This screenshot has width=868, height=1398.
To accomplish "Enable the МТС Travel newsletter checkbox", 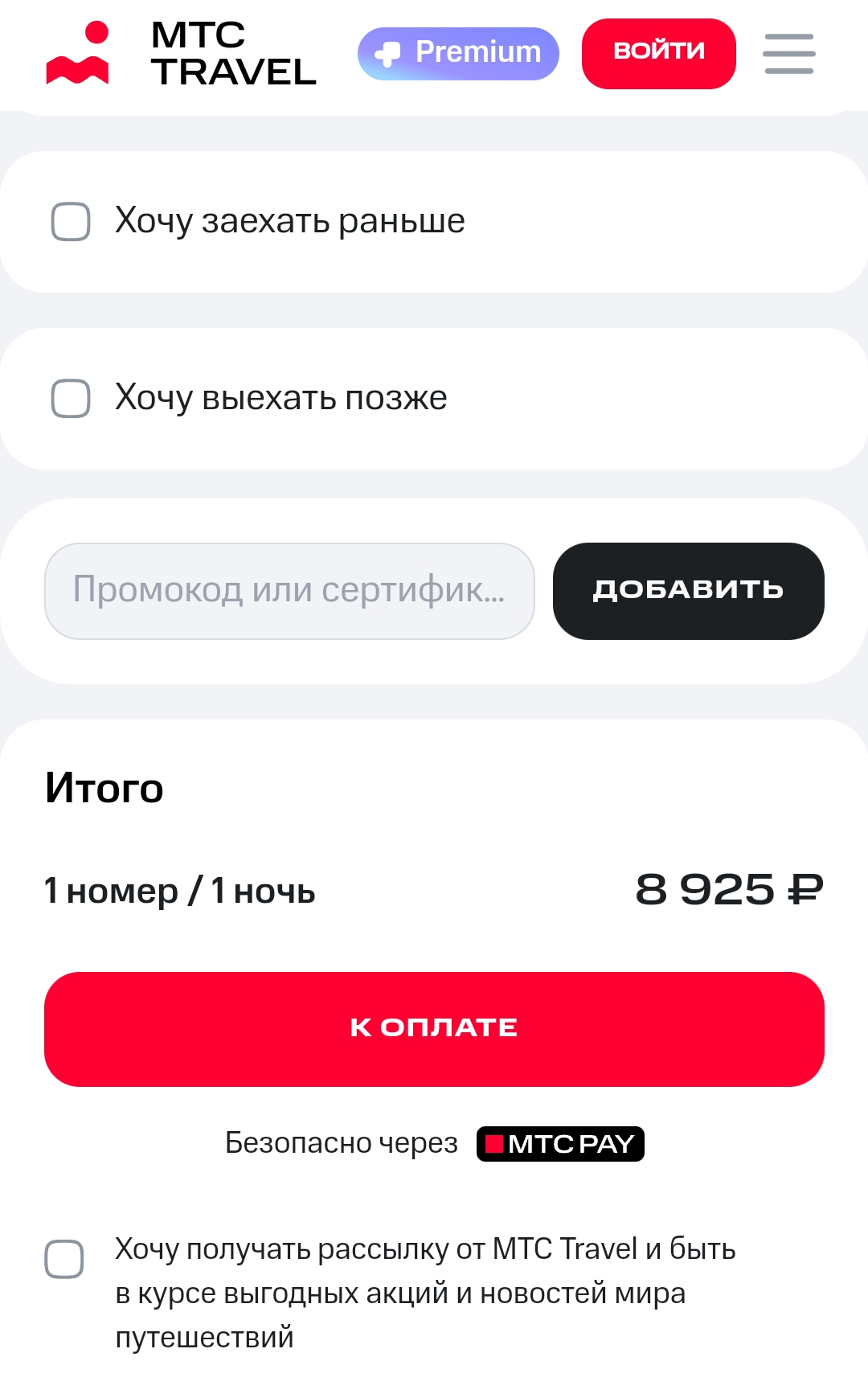I will pyautogui.click(x=64, y=1259).
